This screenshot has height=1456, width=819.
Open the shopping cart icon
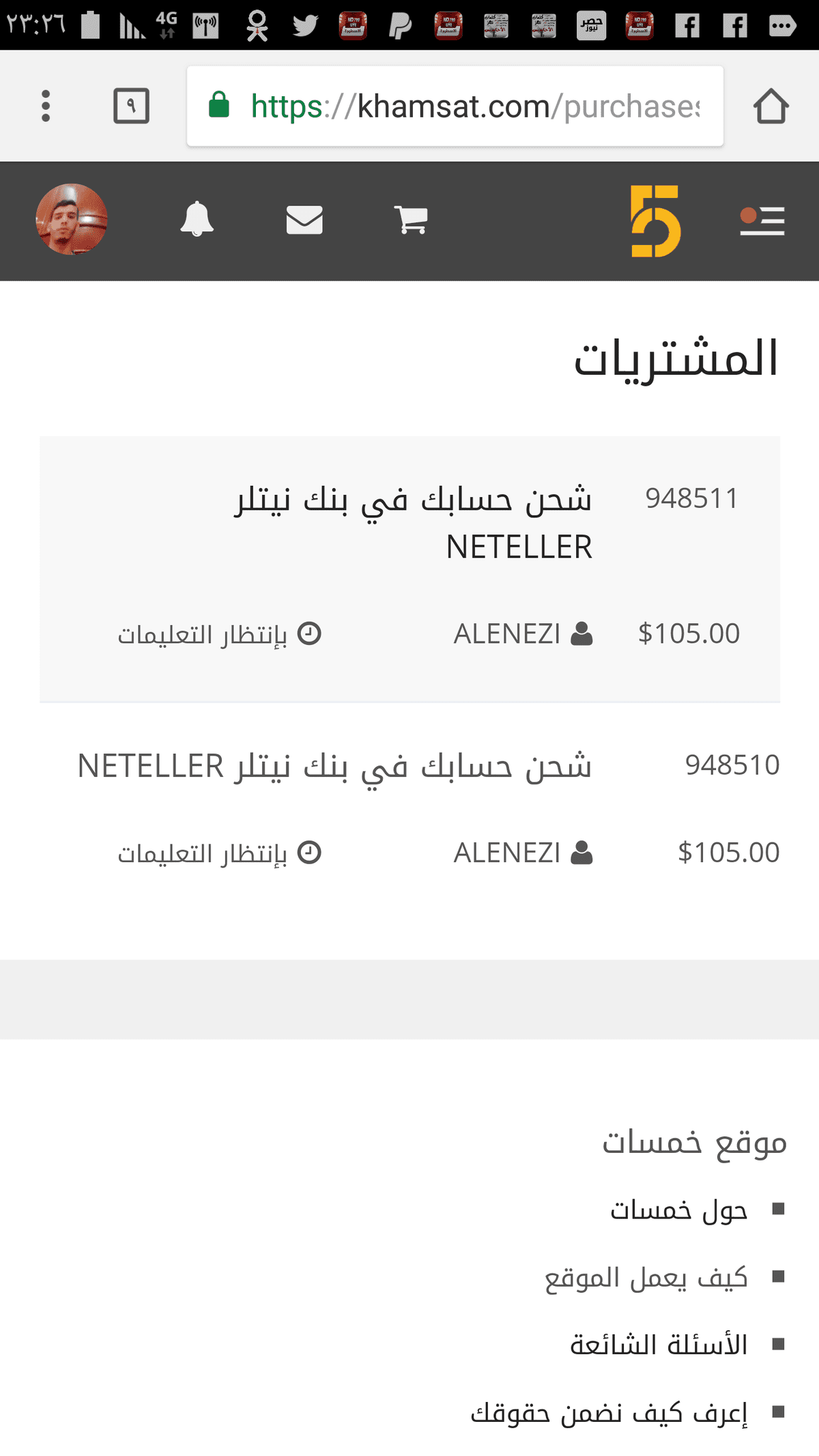click(412, 219)
